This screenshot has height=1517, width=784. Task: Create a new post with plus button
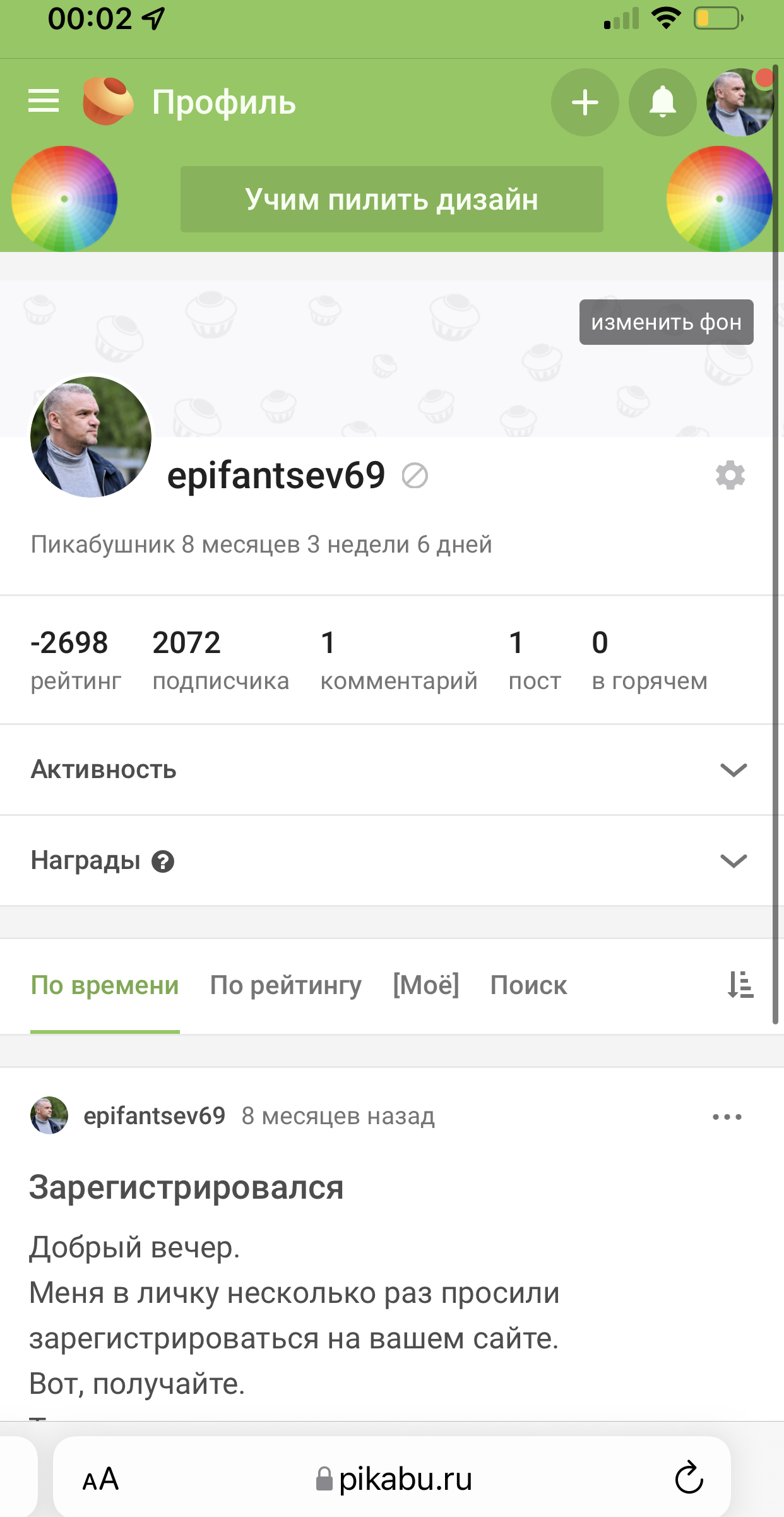click(x=585, y=102)
